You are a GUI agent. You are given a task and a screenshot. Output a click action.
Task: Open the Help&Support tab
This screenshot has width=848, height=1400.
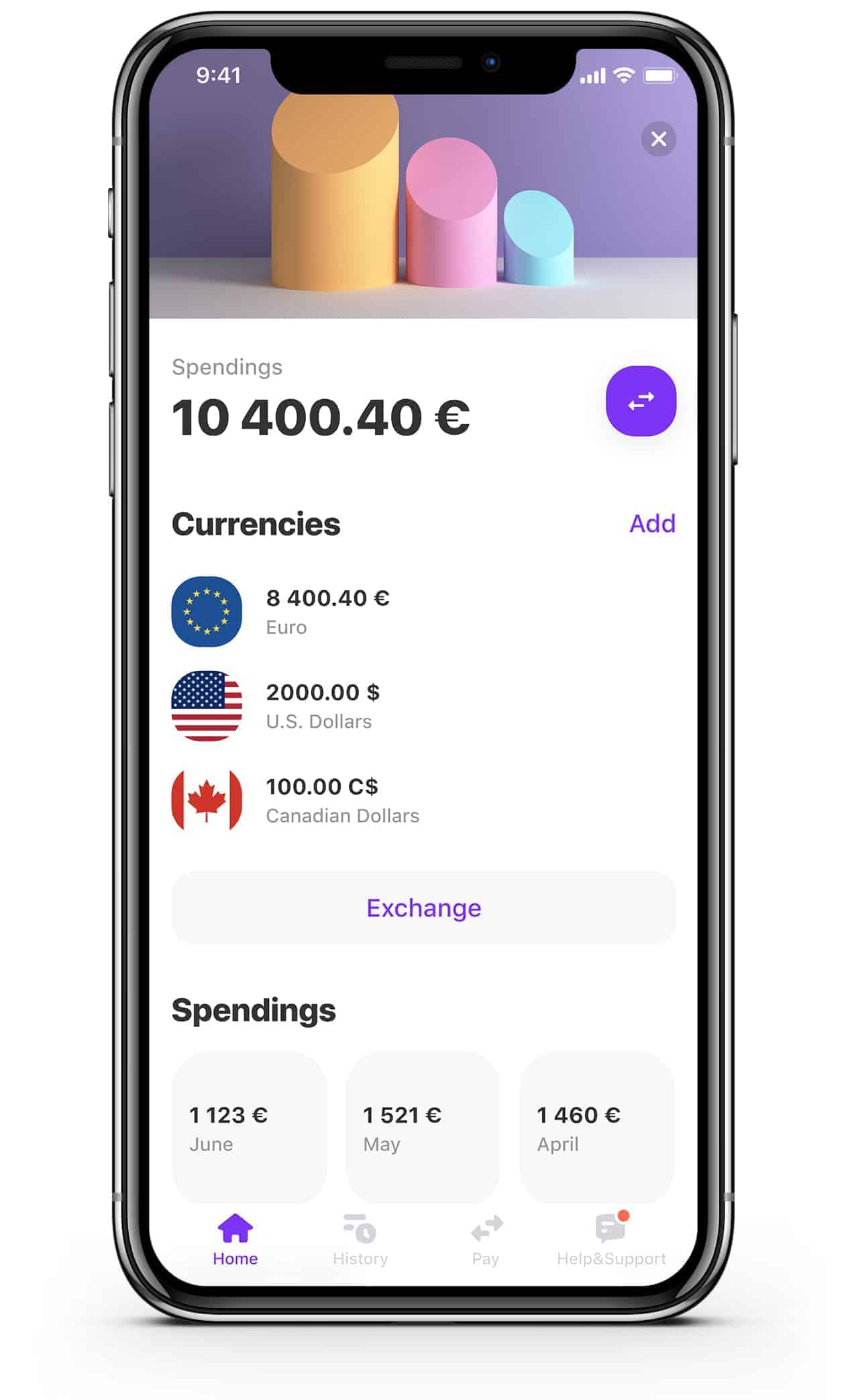(x=611, y=1240)
